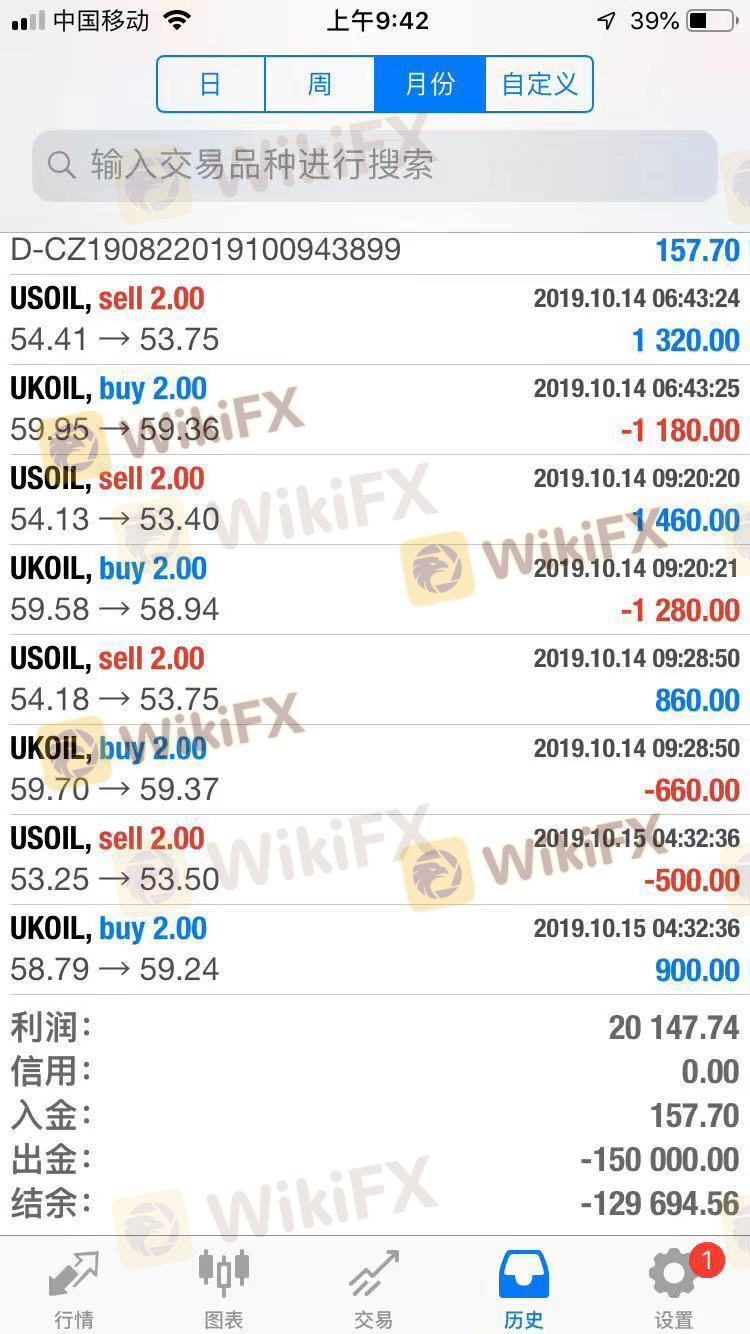Expand the UKOIL trade with -660.00 loss
The image size is (750, 1334).
point(375,769)
